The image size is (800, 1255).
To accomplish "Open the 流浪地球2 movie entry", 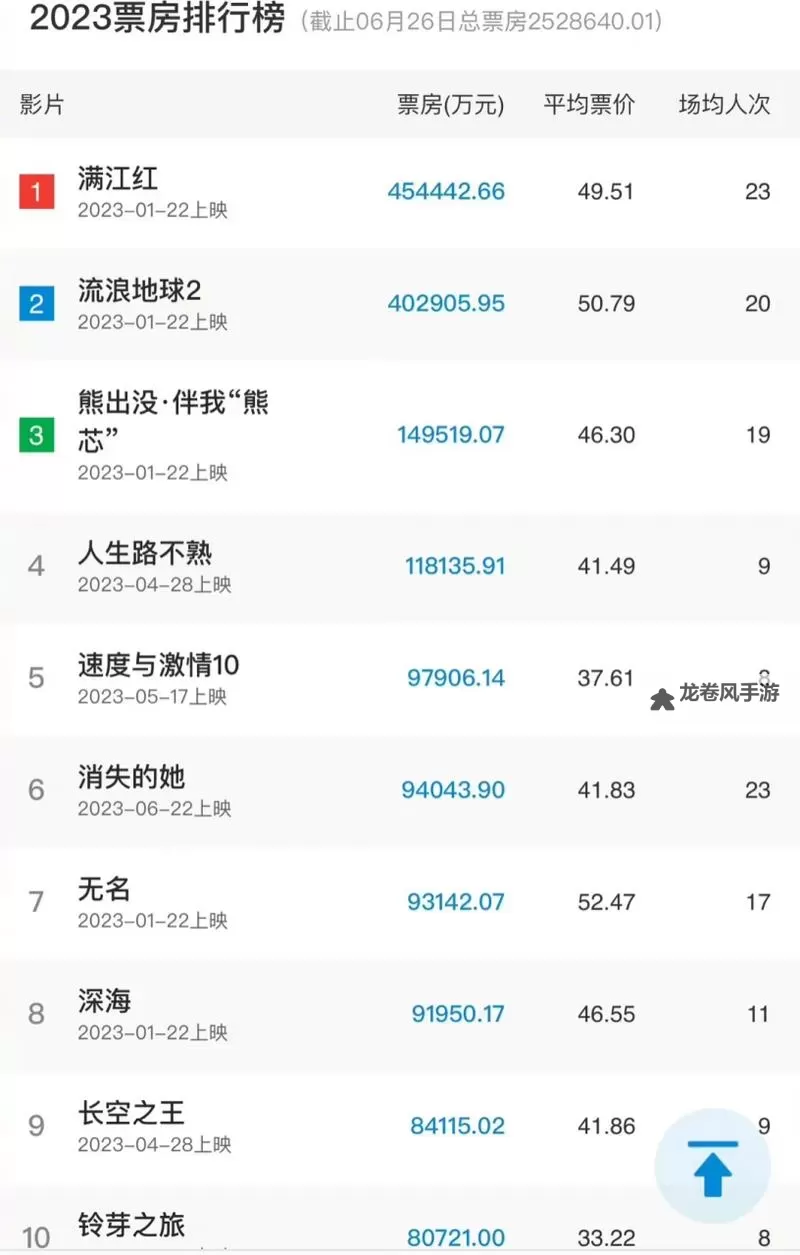I will (x=140, y=291).
